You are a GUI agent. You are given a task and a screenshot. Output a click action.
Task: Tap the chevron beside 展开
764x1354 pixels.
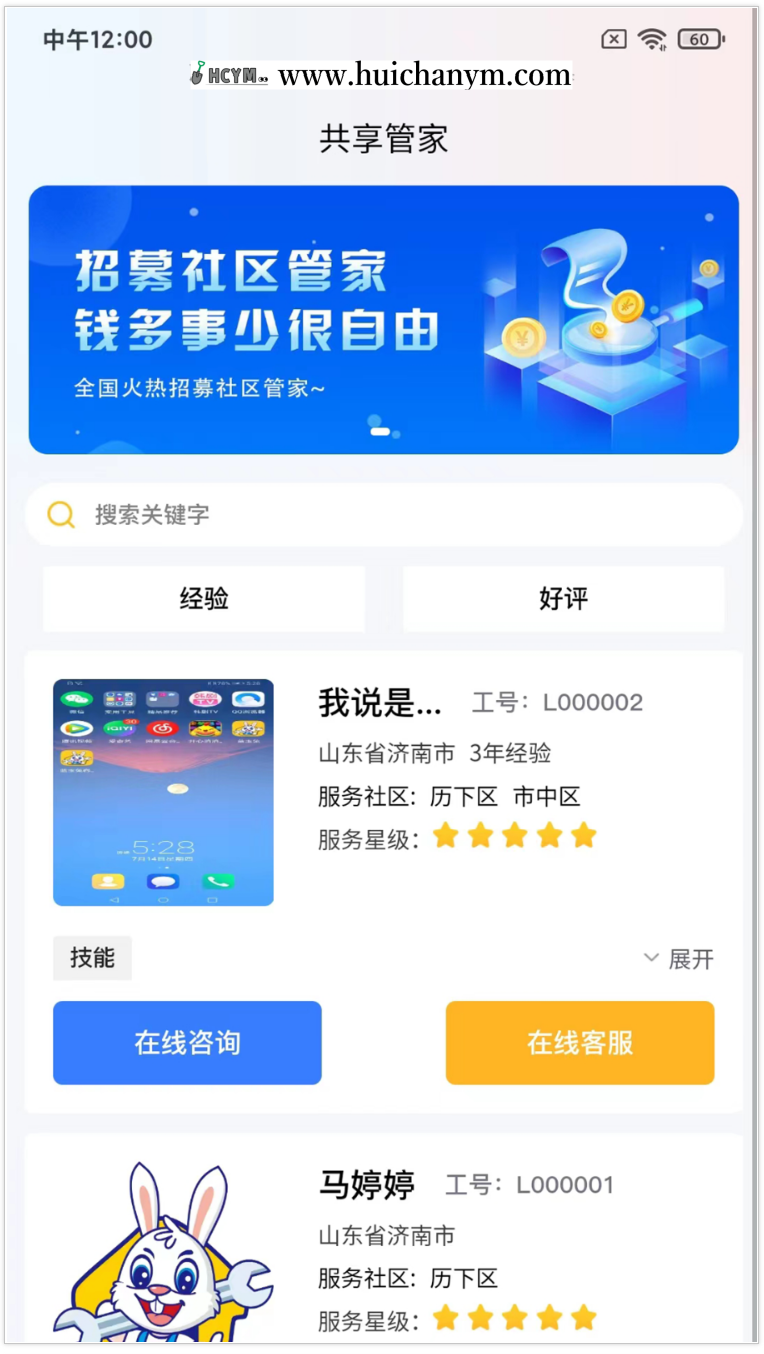coord(651,958)
